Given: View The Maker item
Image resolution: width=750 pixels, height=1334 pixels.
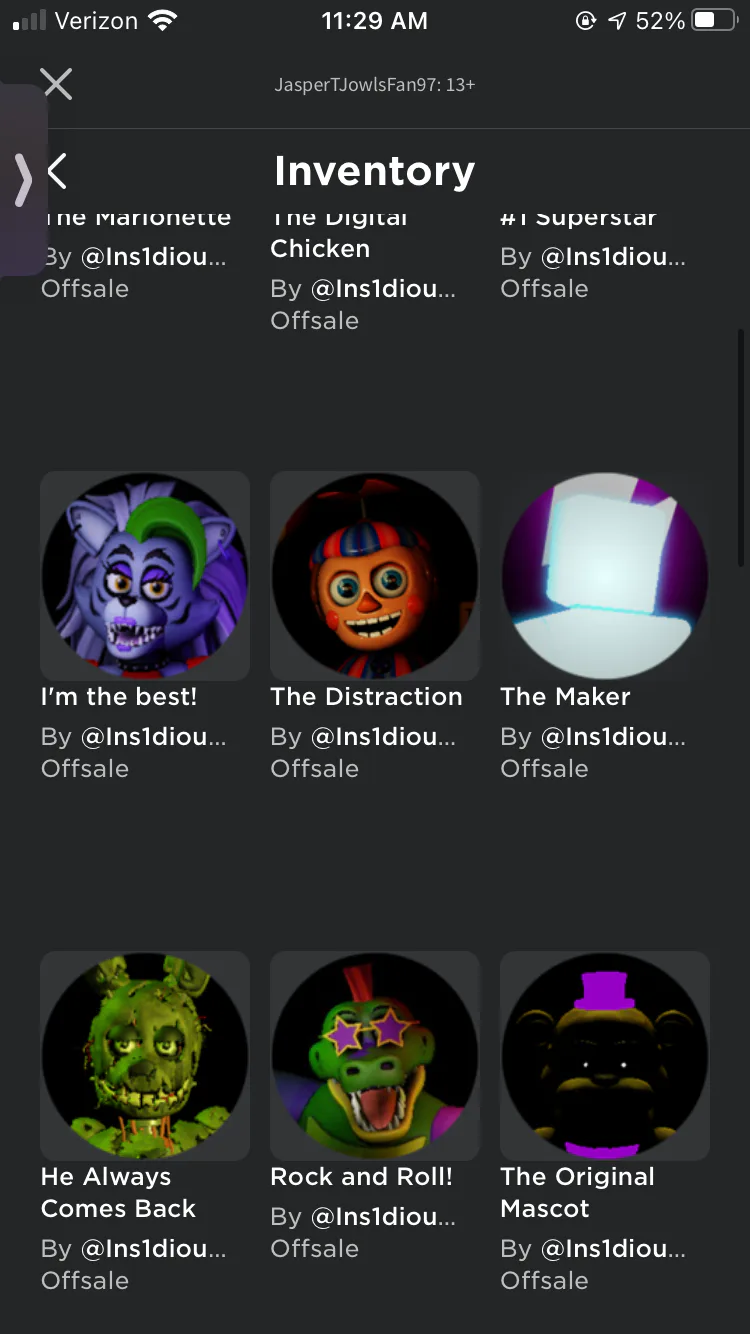Looking at the screenshot, I should pos(604,576).
